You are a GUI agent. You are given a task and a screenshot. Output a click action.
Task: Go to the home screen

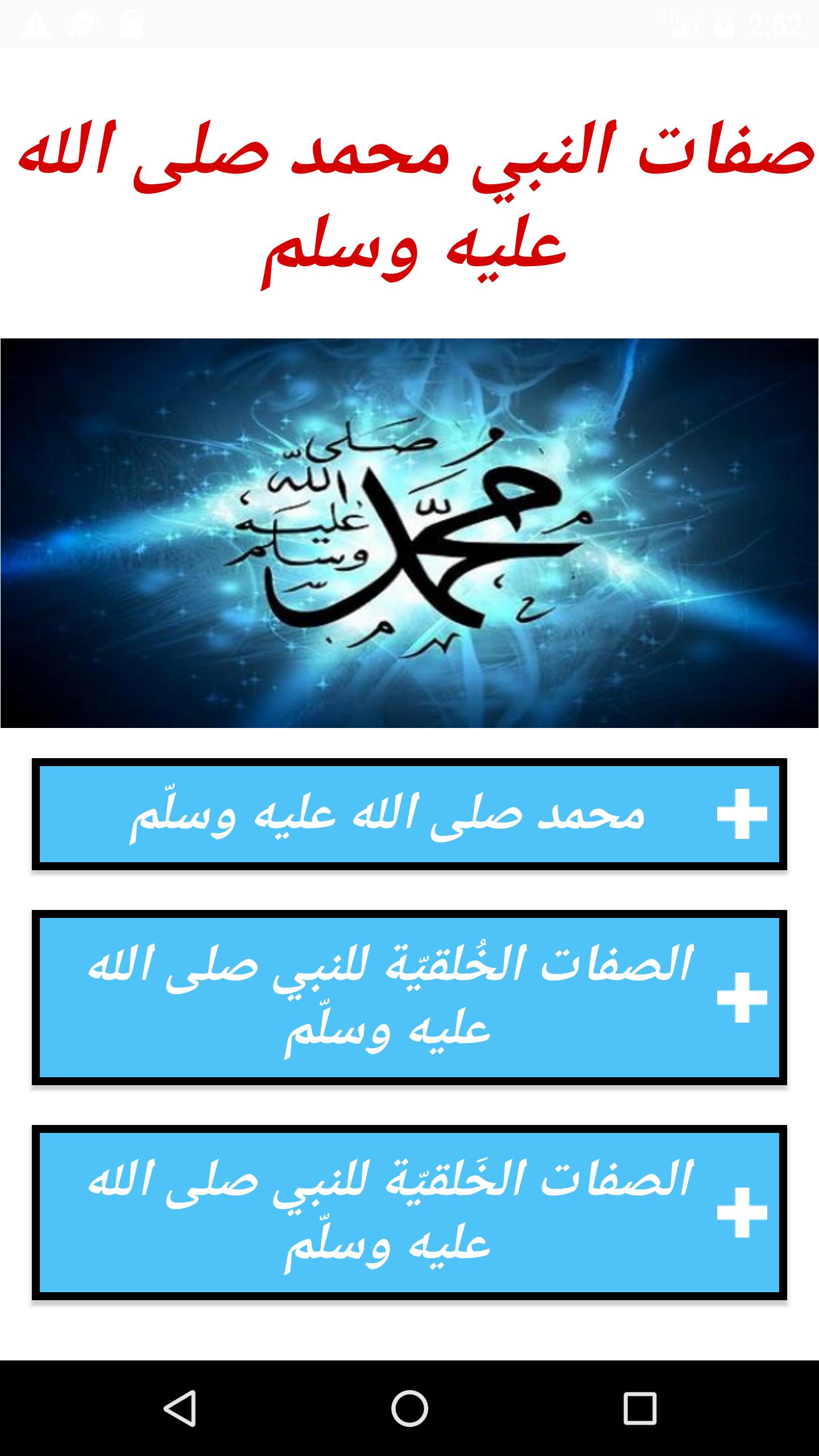tap(409, 1408)
